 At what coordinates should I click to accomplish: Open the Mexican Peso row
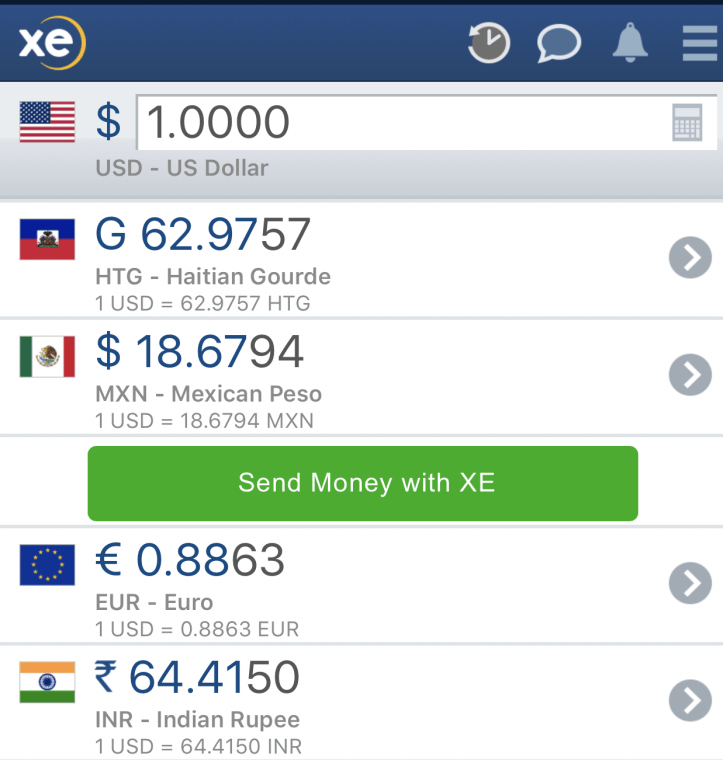pyautogui.click(x=360, y=377)
